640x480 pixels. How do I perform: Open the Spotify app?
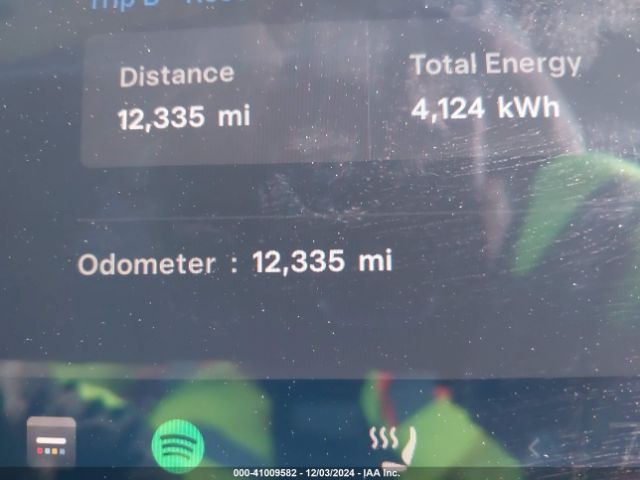coord(177,444)
